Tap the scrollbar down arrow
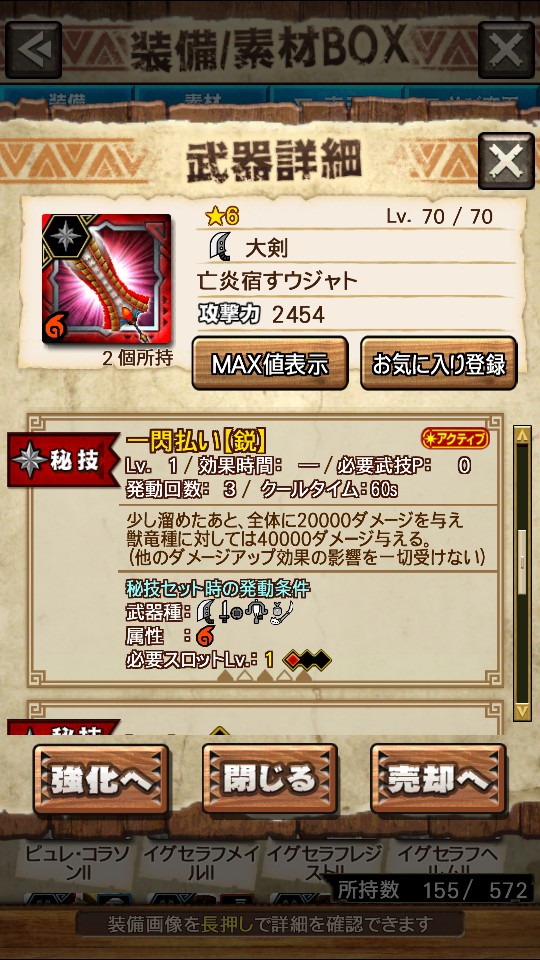 click(522, 711)
